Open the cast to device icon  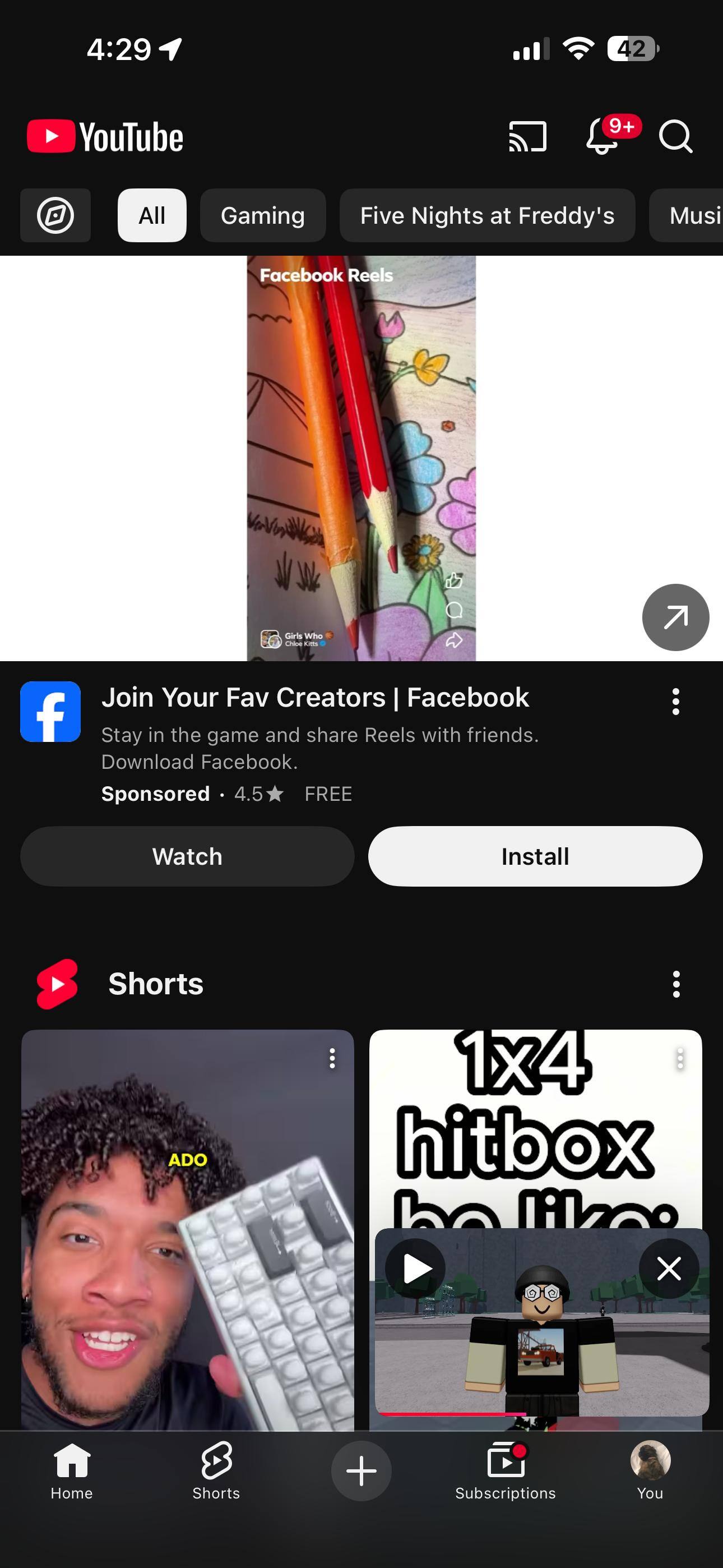[527, 136]
